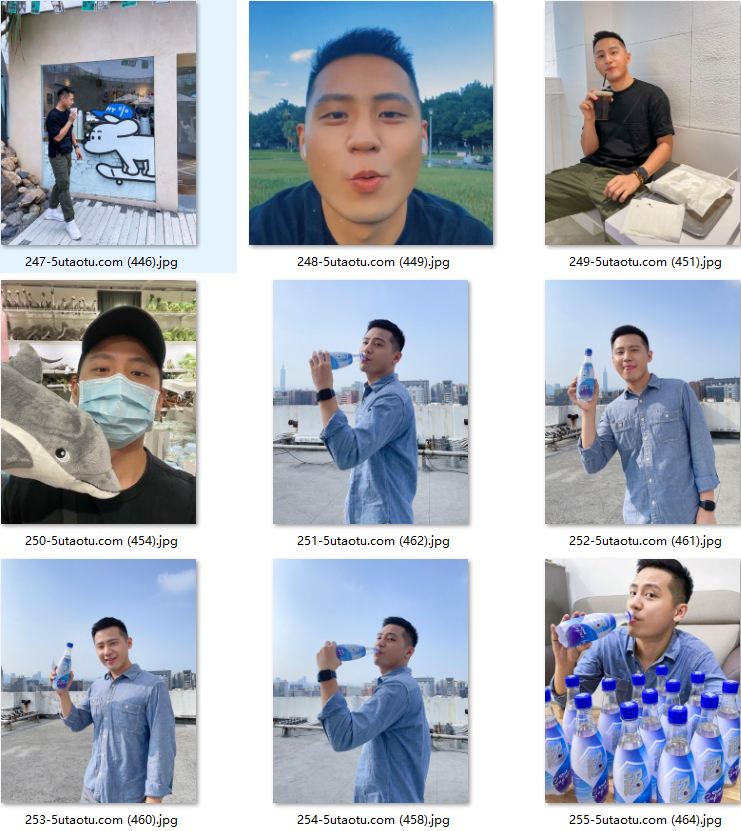Open file 247-5utaotu.com (446).jpg
Viewport: 741px width, 831px height.
(x=99, y=123)
